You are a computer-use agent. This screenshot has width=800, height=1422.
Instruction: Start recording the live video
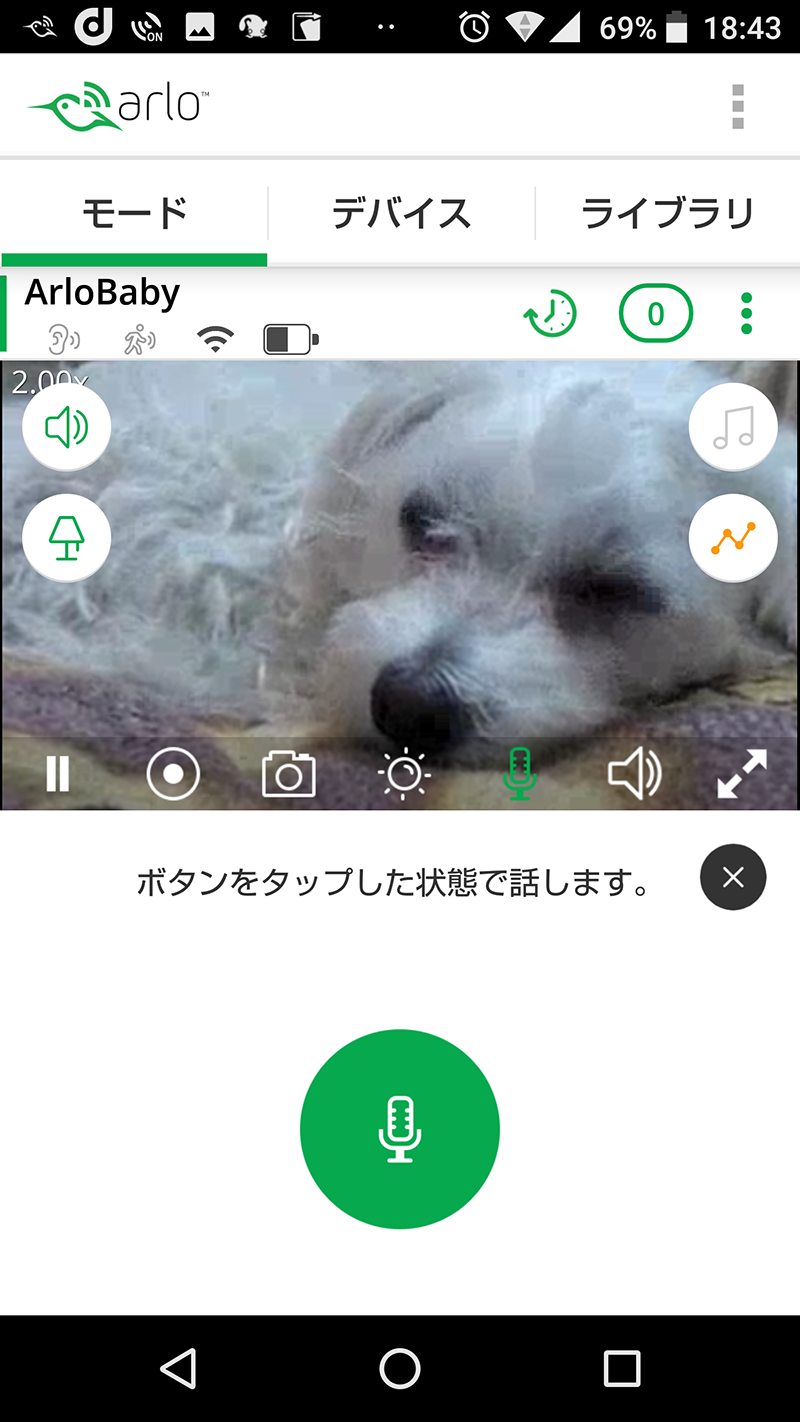pyautogui.click(x=173, y=774)
